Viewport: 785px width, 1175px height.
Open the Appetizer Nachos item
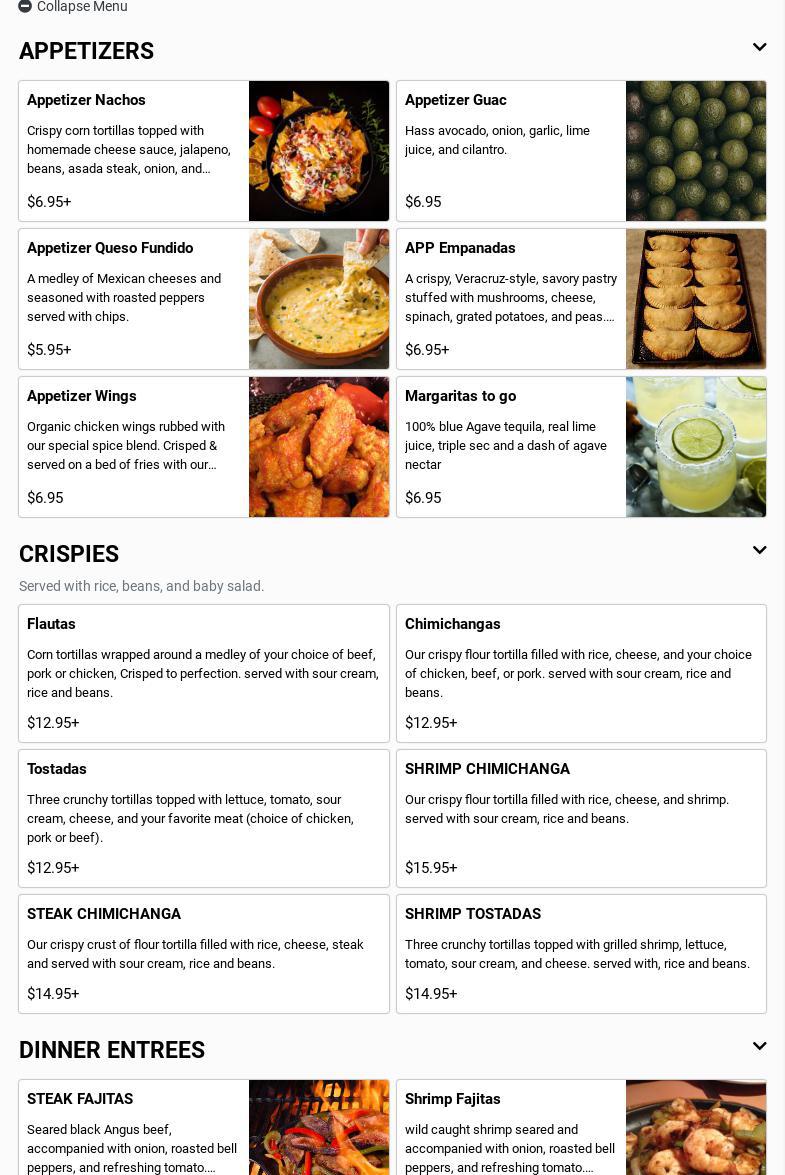pyautogui.click(x=204, y=151)
